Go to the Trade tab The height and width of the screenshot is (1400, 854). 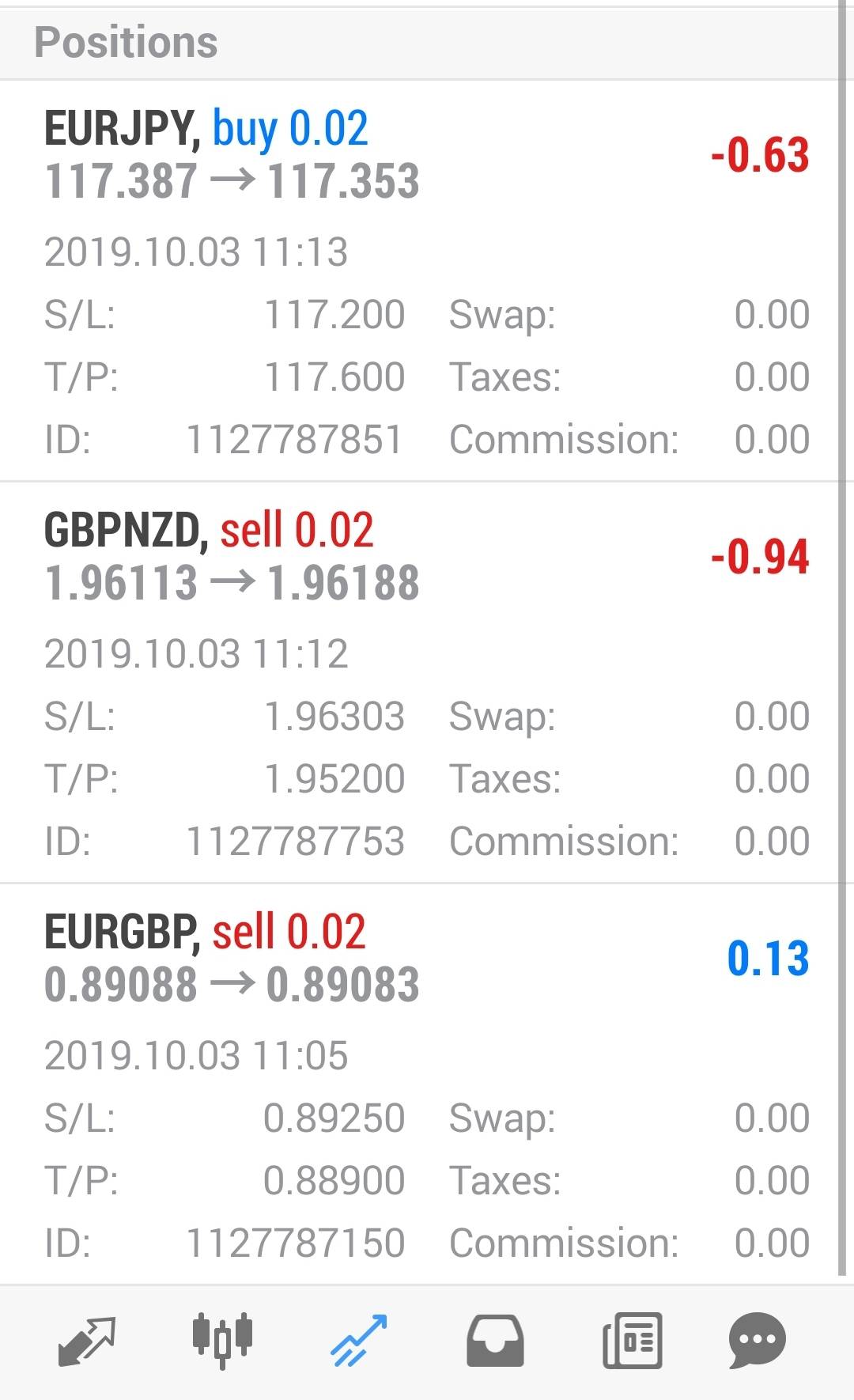click(x=358, y=1341)
